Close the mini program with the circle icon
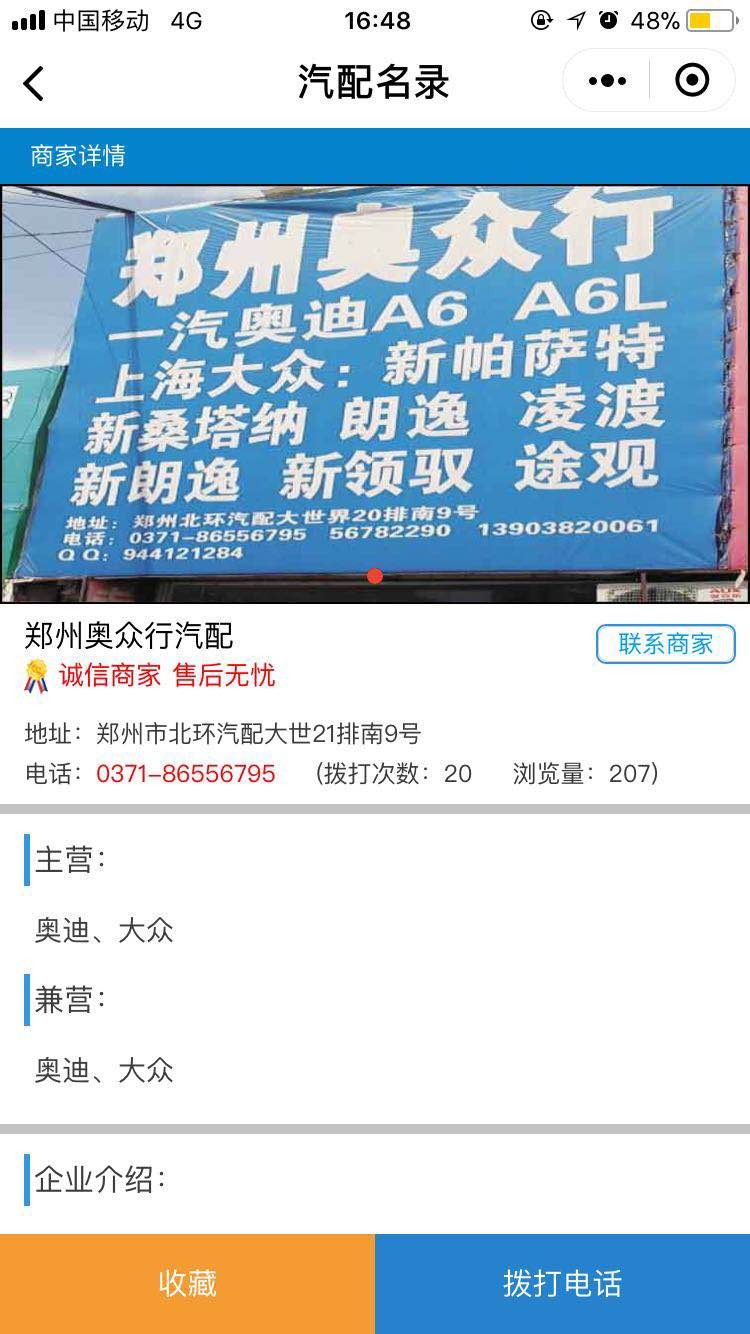Viewport: 750px width, 1334px height. 692,81
